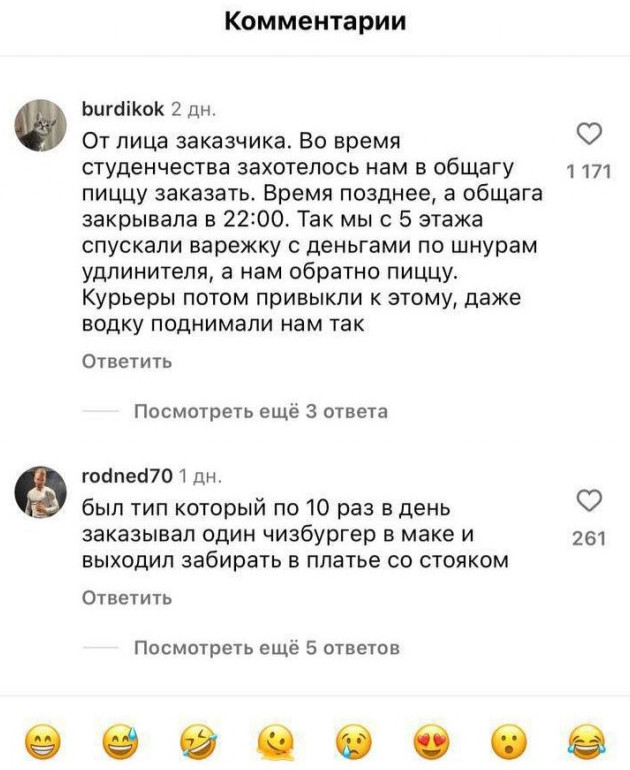
Task: Open burdikok's profile avatar
Action: (x=44, y=125)
